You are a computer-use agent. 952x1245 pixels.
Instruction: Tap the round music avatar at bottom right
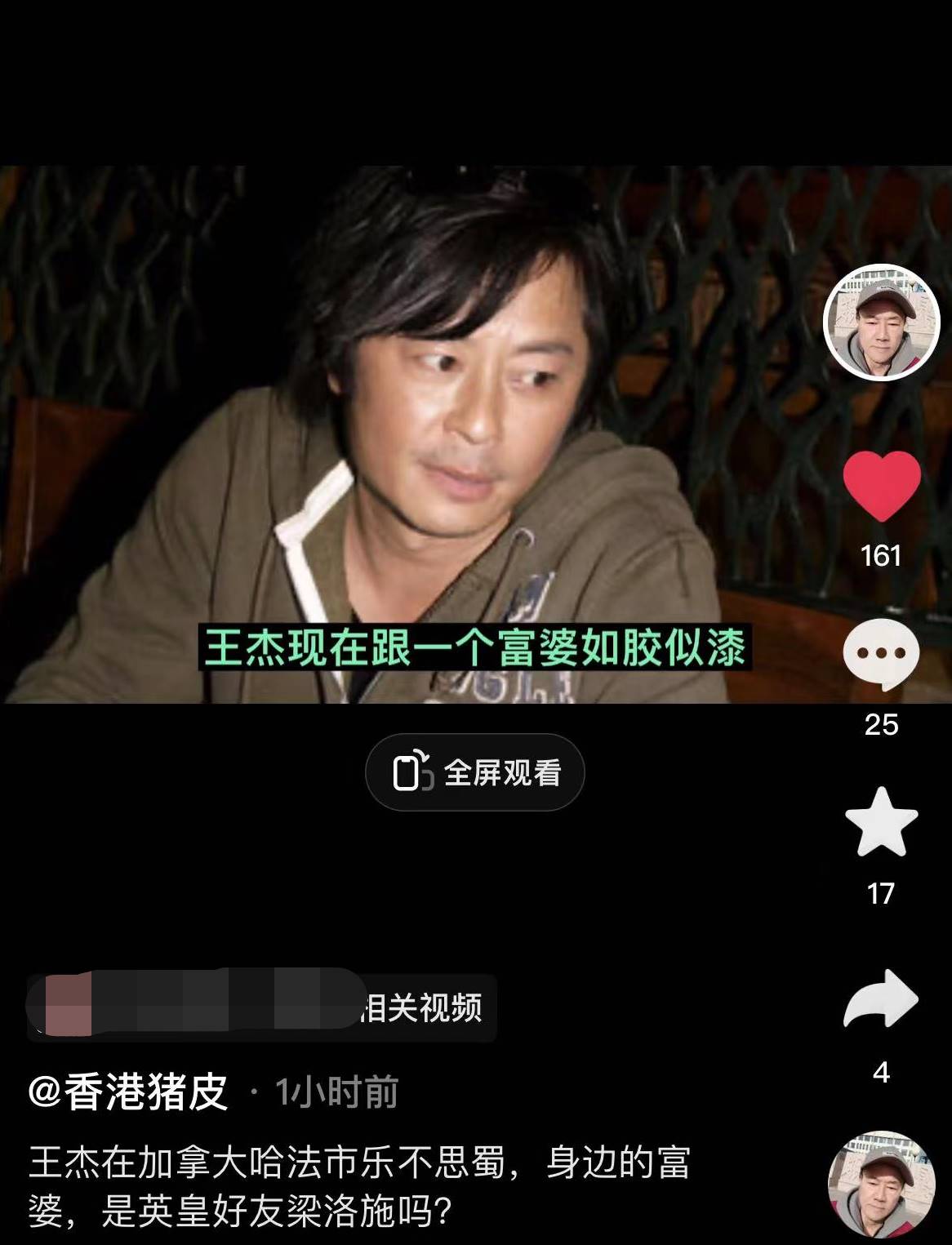881,1184
